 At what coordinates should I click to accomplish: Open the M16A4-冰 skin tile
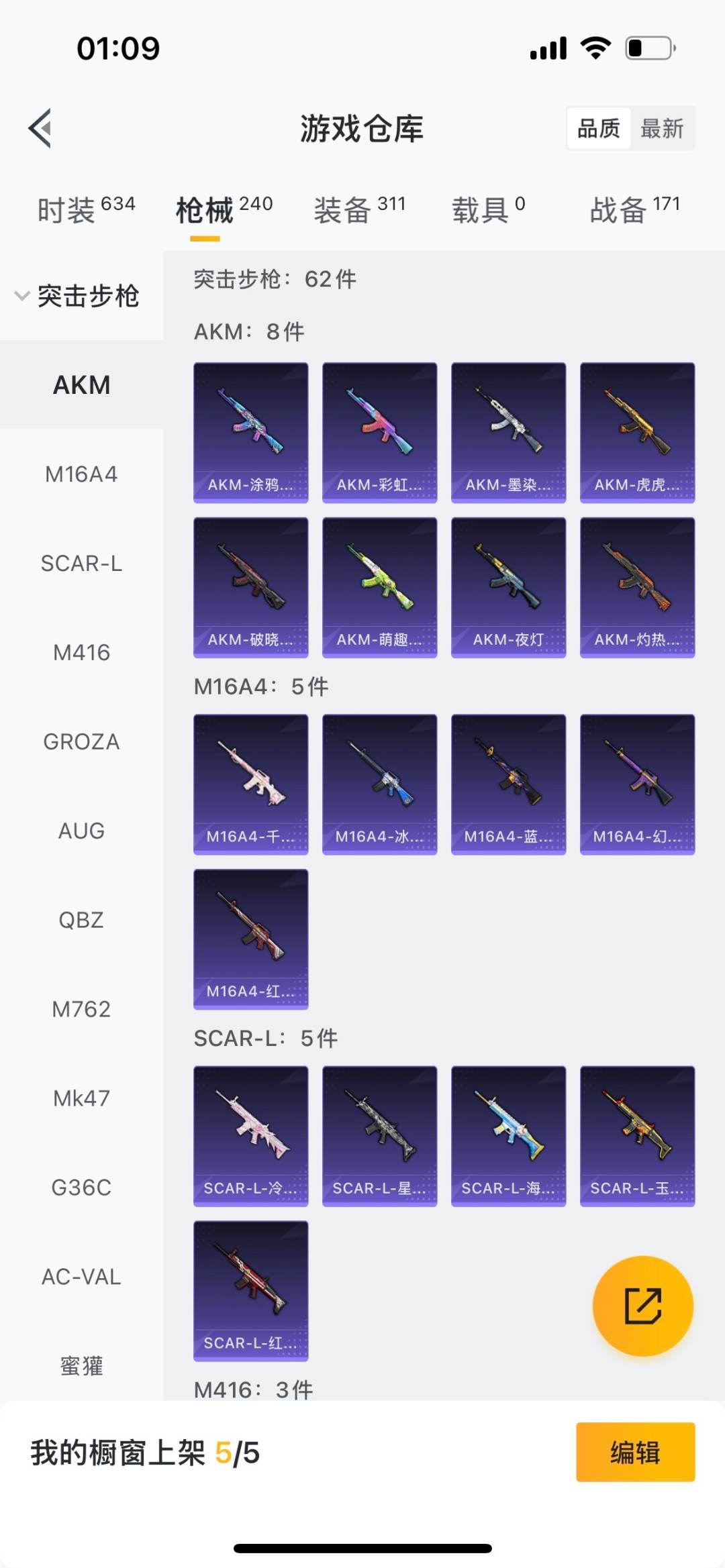[379, 784]
